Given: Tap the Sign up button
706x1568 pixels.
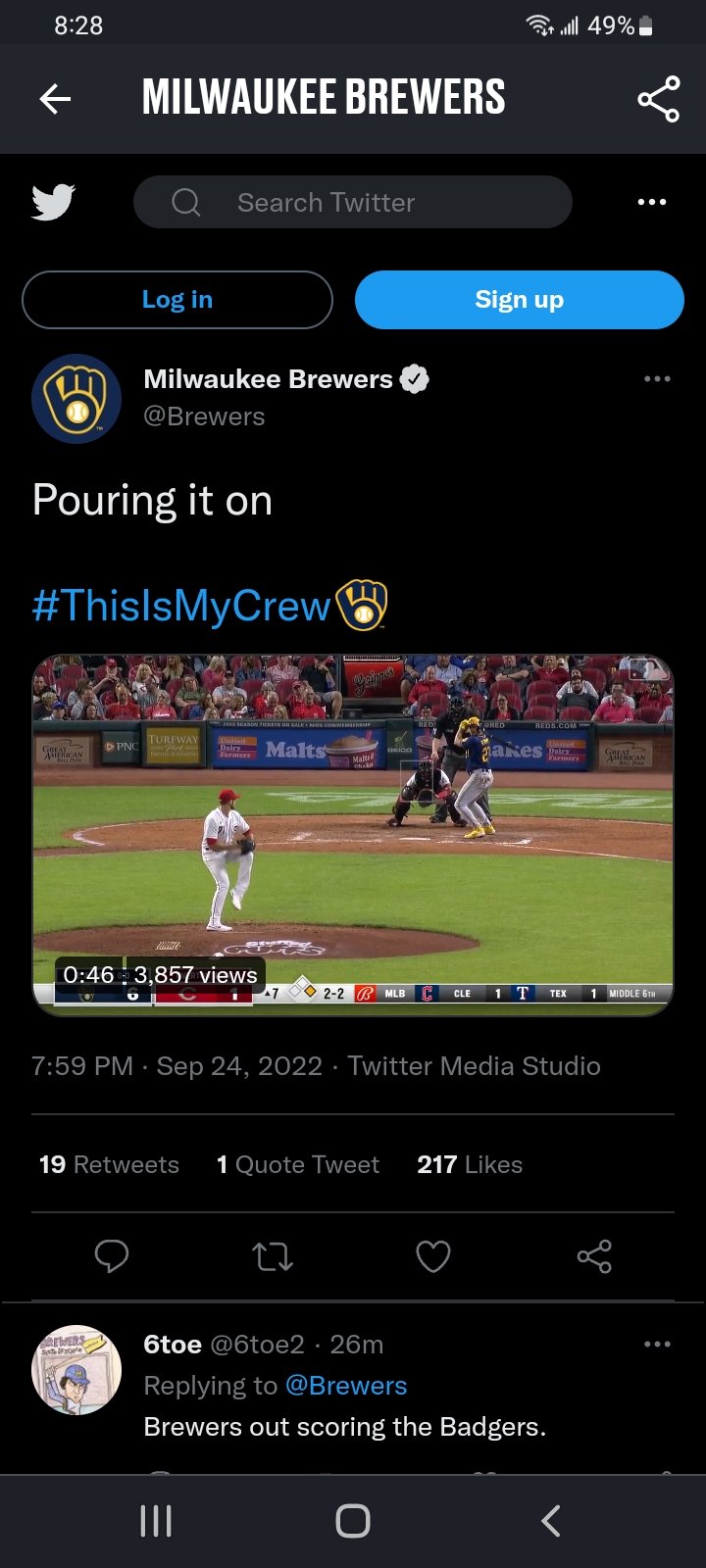Looking at the screenshot, I should pyautogui.click(x=519, y=300).
